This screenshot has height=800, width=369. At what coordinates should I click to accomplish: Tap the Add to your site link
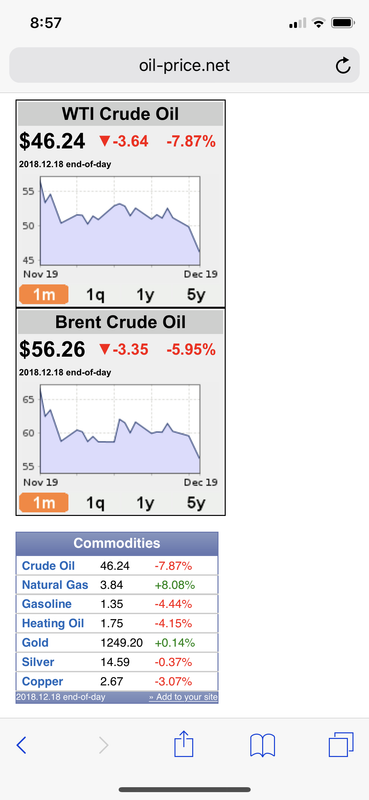pyautogui.click(x=183, y=697)
